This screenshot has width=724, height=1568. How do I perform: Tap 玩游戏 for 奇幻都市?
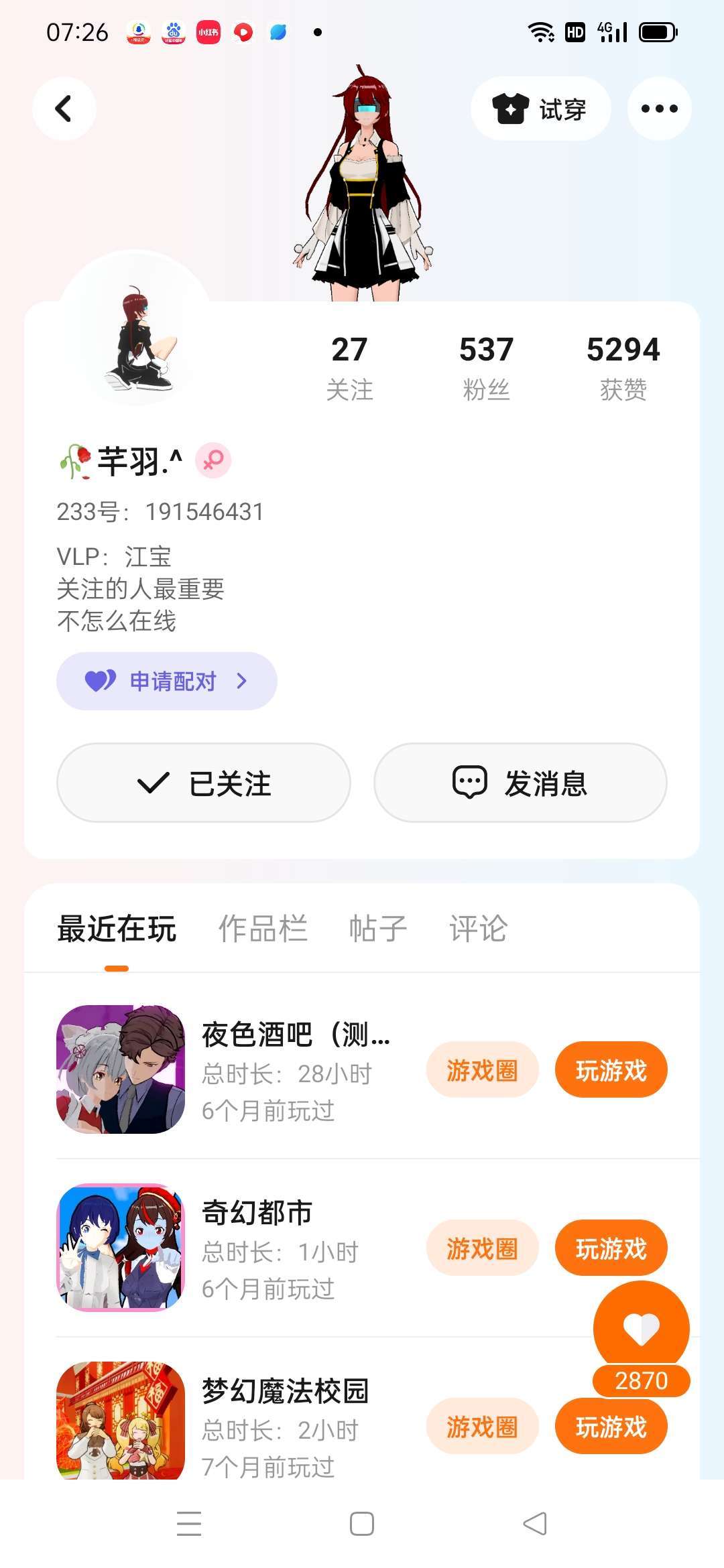click(x=611, y=1248)
